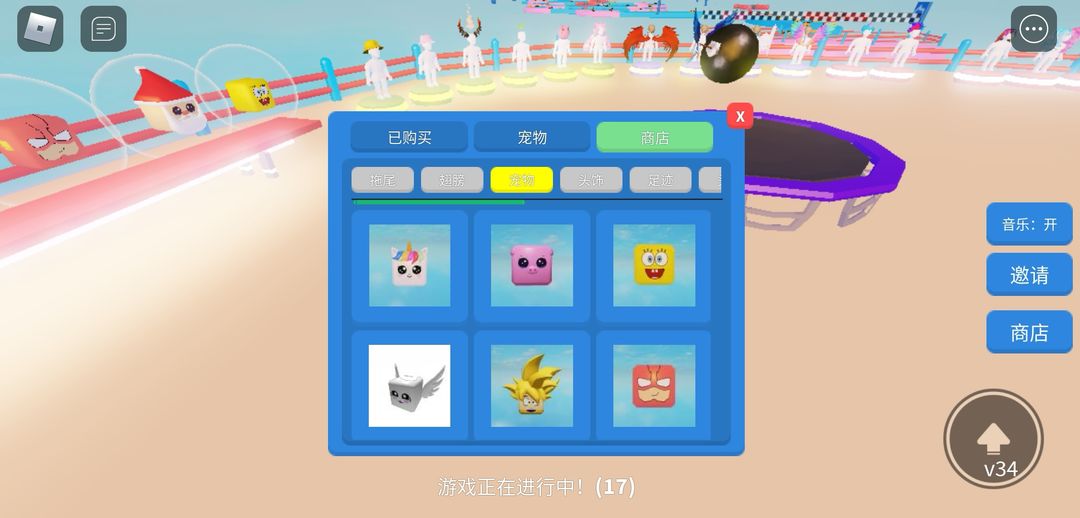Tap the 邀请 invite button
1080x518 pixels.
click(x=1029, y=275)
